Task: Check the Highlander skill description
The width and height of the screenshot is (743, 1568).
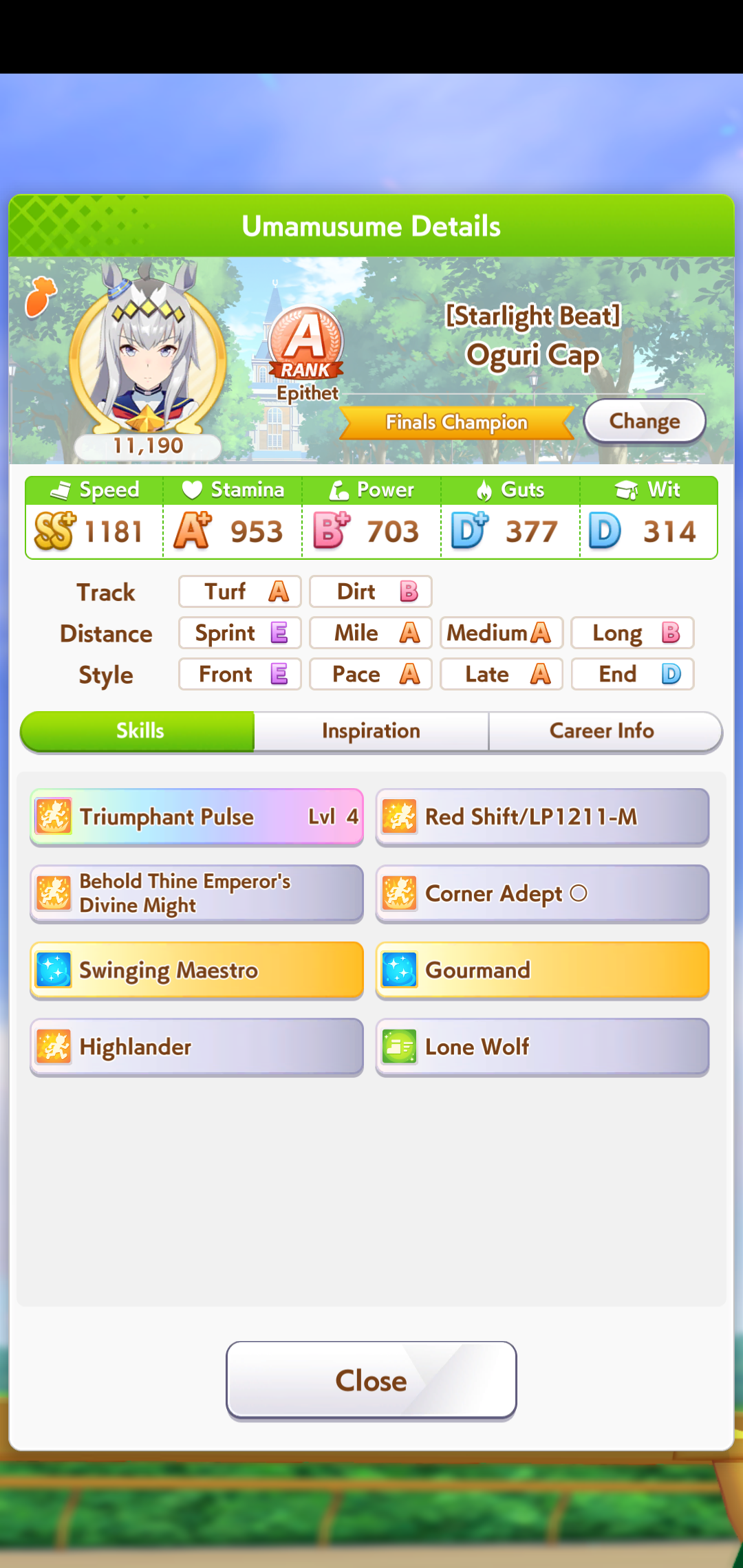Action: pos(197,1047)
